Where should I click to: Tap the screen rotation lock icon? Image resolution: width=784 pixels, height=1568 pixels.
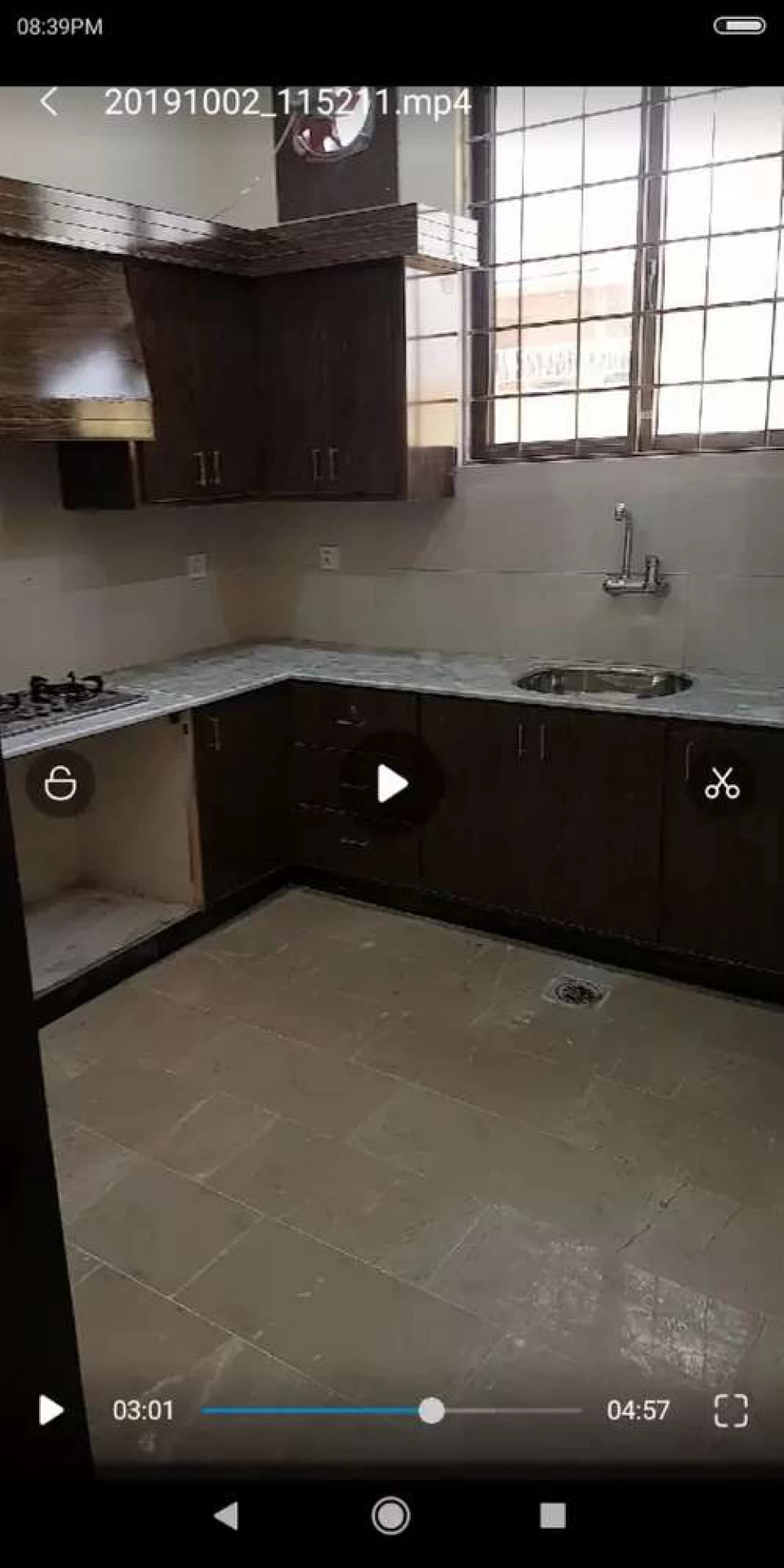click(x=60, y=783)
